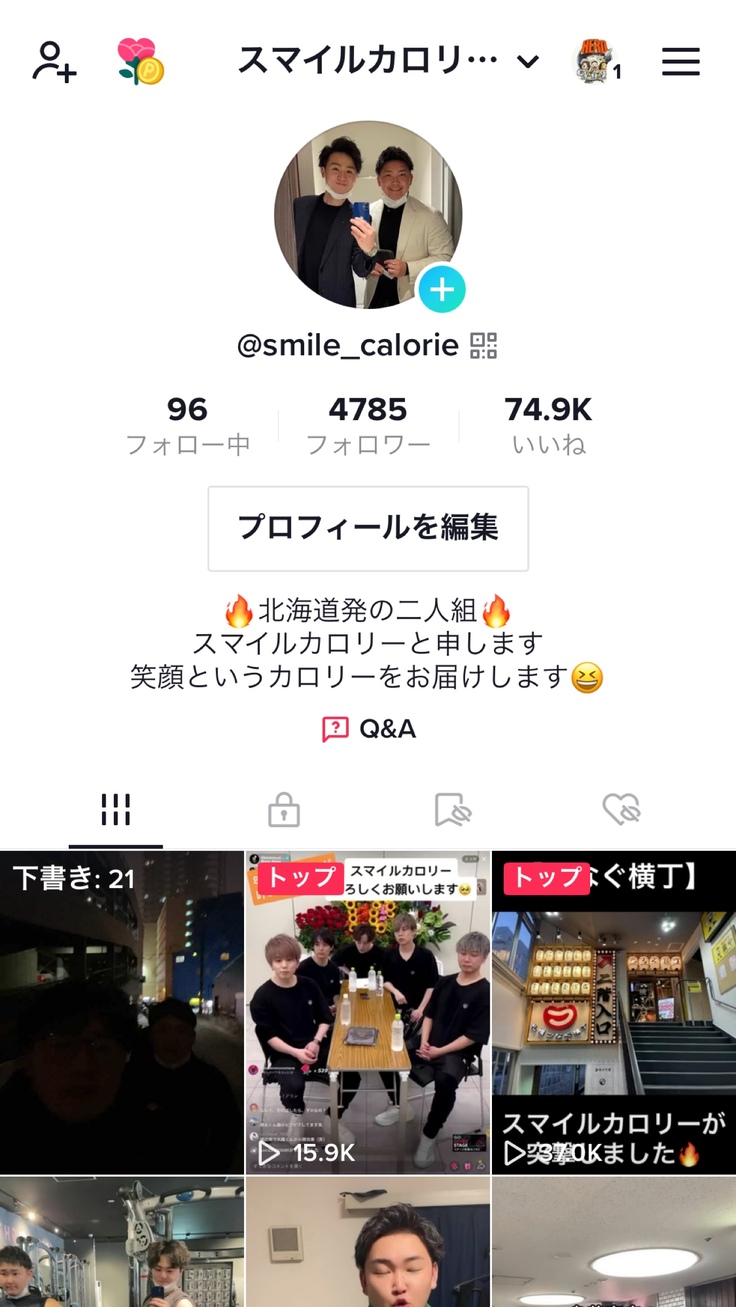Open the pinned 横丁 video
The height and width of the screenshot is (1307, 736).
pos(614,1012)
